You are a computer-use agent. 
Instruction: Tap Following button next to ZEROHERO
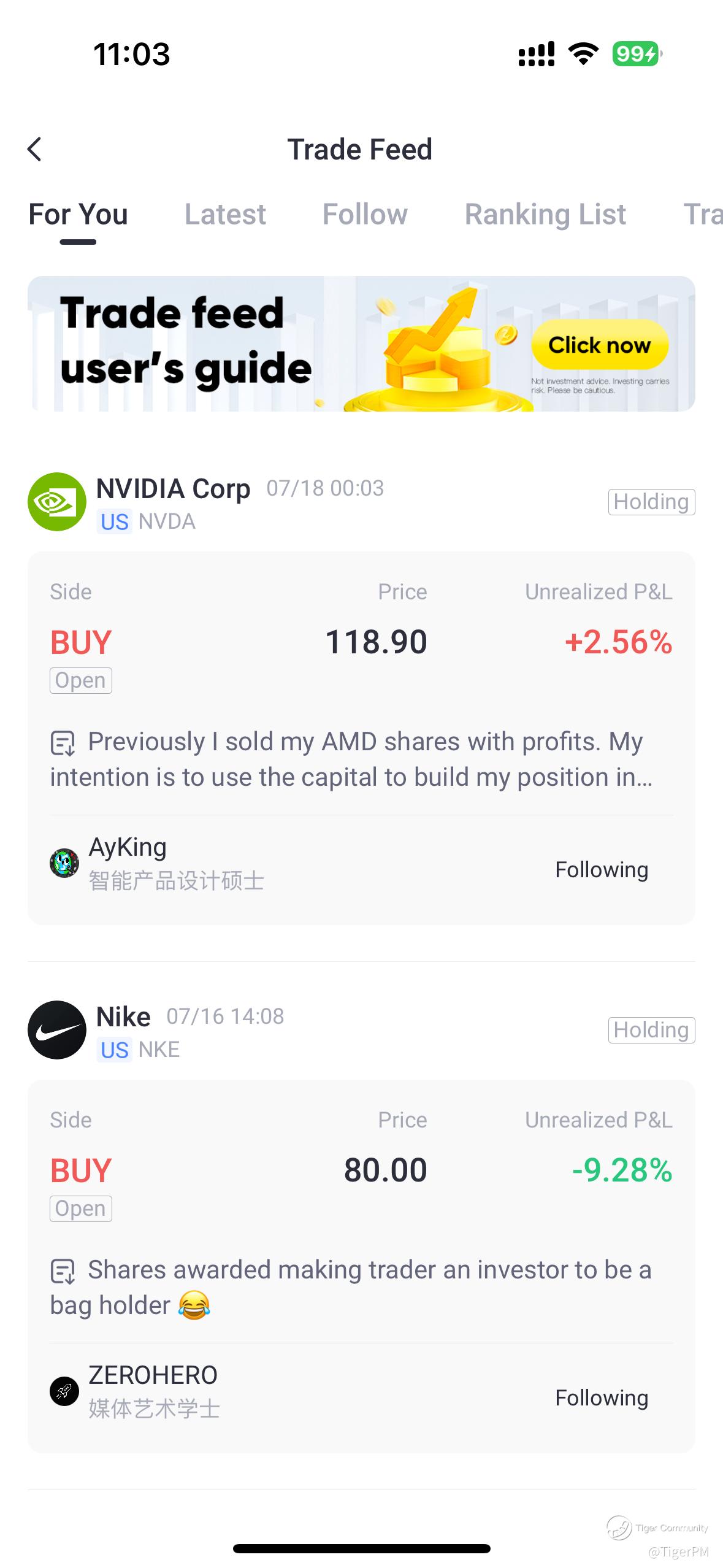(x=602, y=1397)
